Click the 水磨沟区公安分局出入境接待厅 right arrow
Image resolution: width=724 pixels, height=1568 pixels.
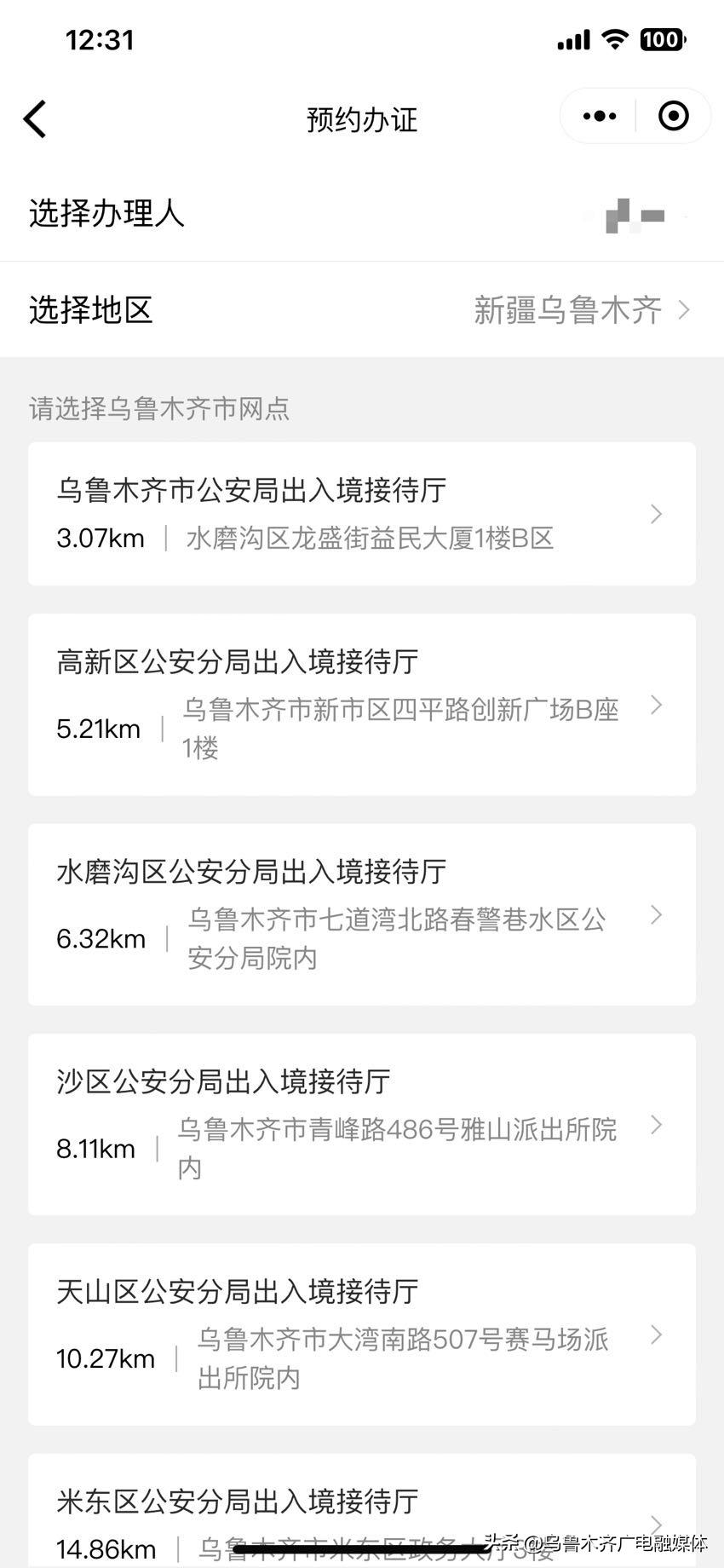click(x=656, y=914)
